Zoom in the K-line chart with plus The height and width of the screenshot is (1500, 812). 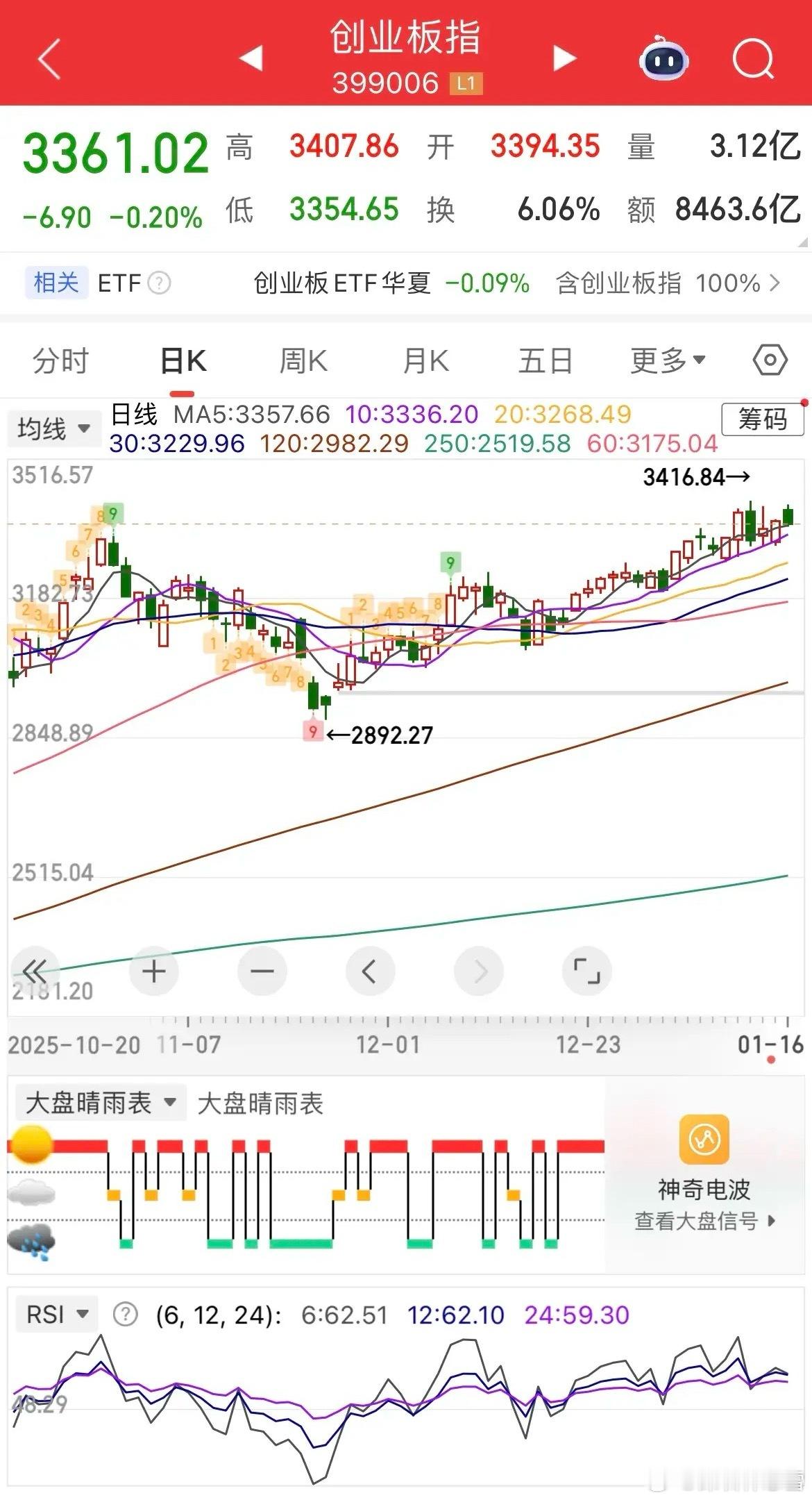154,971
